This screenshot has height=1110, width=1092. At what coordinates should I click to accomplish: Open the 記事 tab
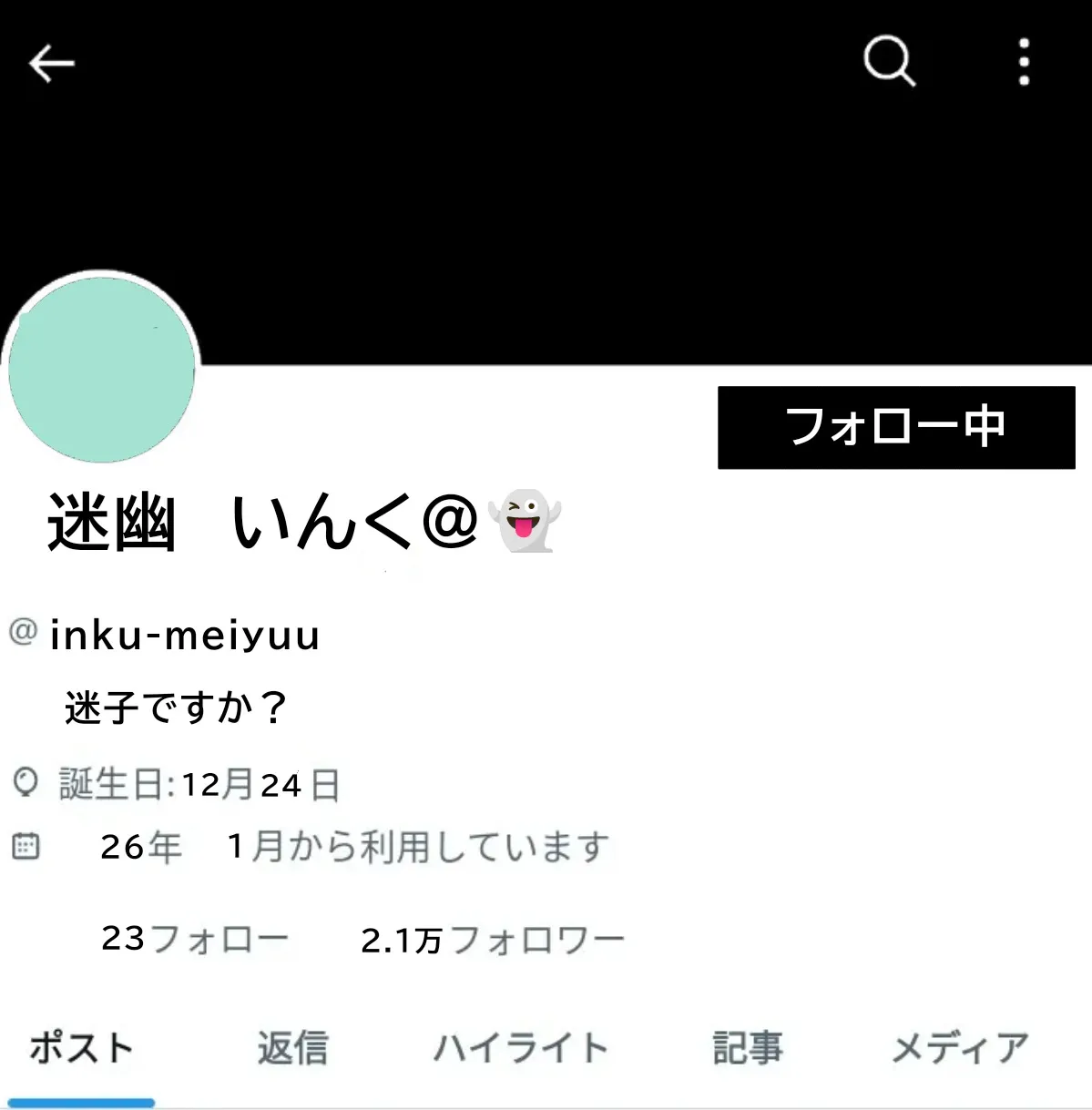pos(747,1048)
